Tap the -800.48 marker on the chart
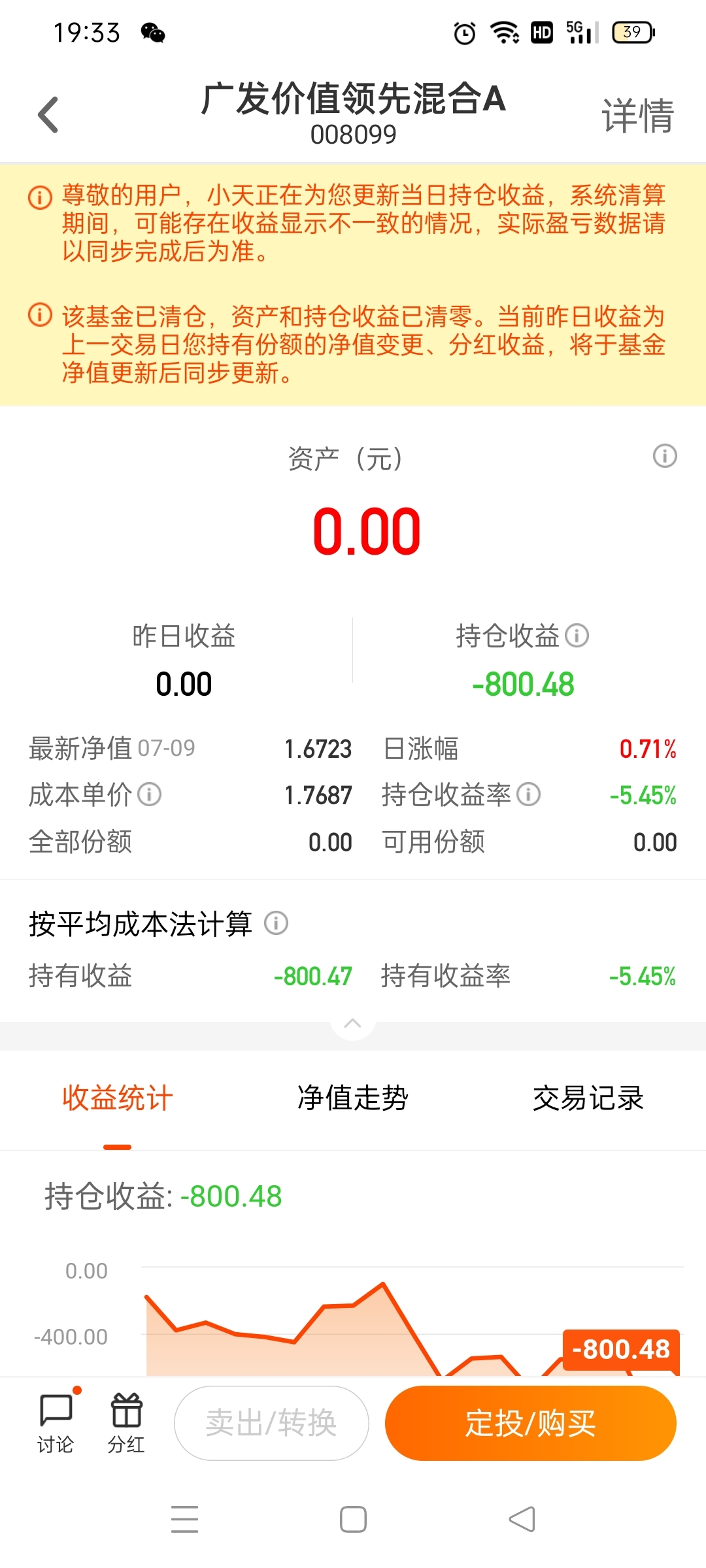Viewport: 706px width, 1568px height. (x=621, y=1350)
